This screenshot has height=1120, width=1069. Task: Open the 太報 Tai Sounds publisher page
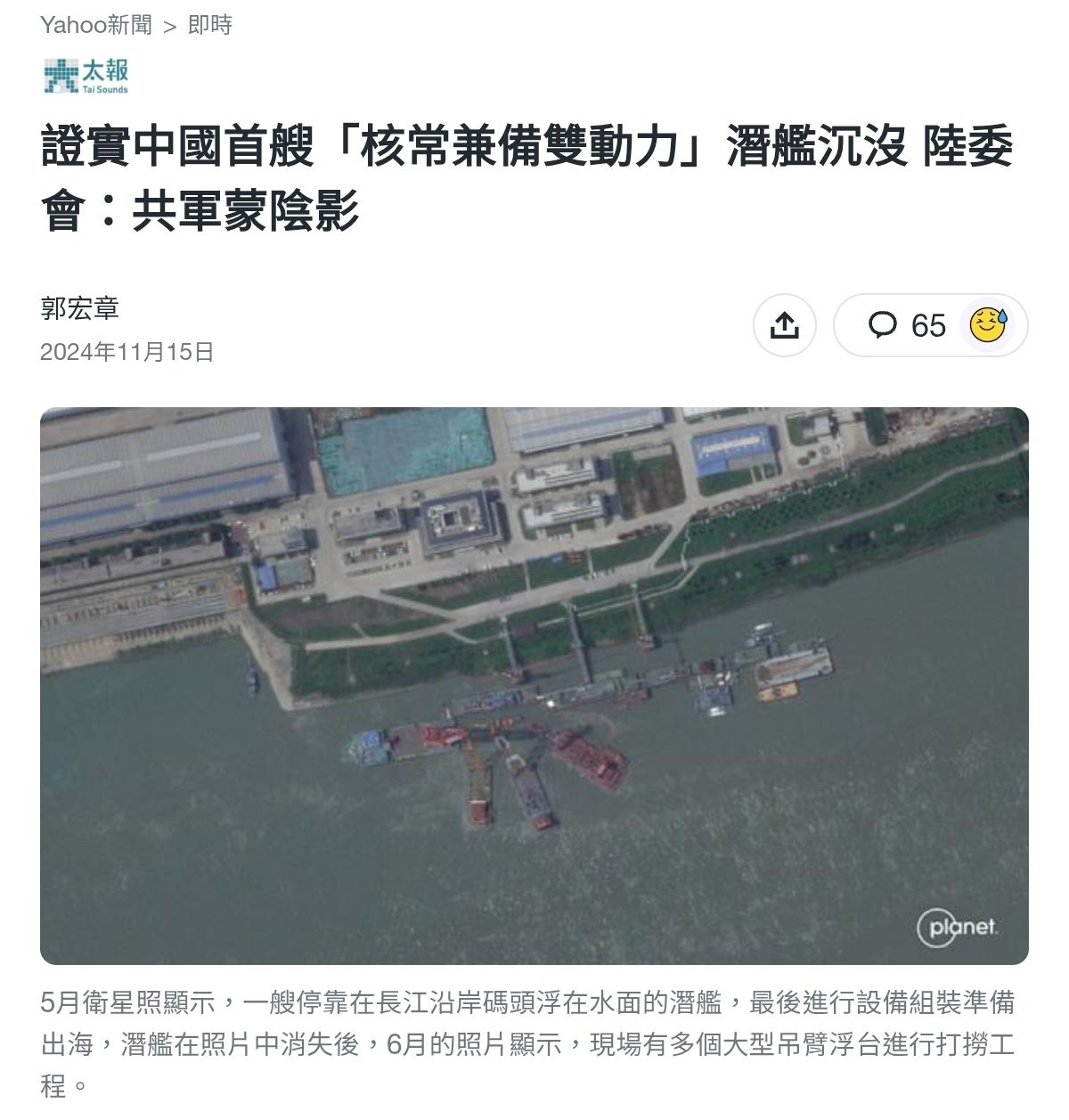tap(86, 76)
